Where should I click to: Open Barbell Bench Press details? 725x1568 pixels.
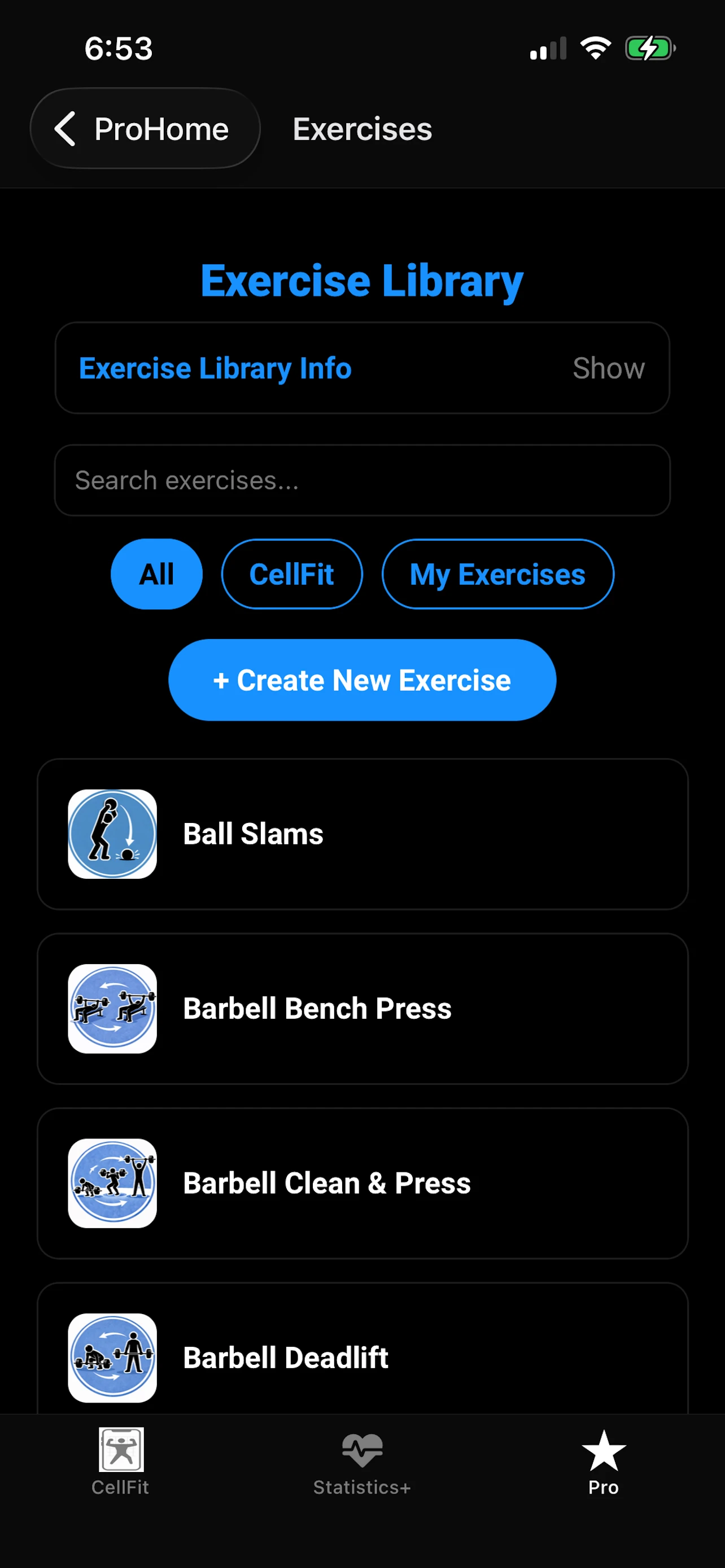click(x=362, y=1009)
